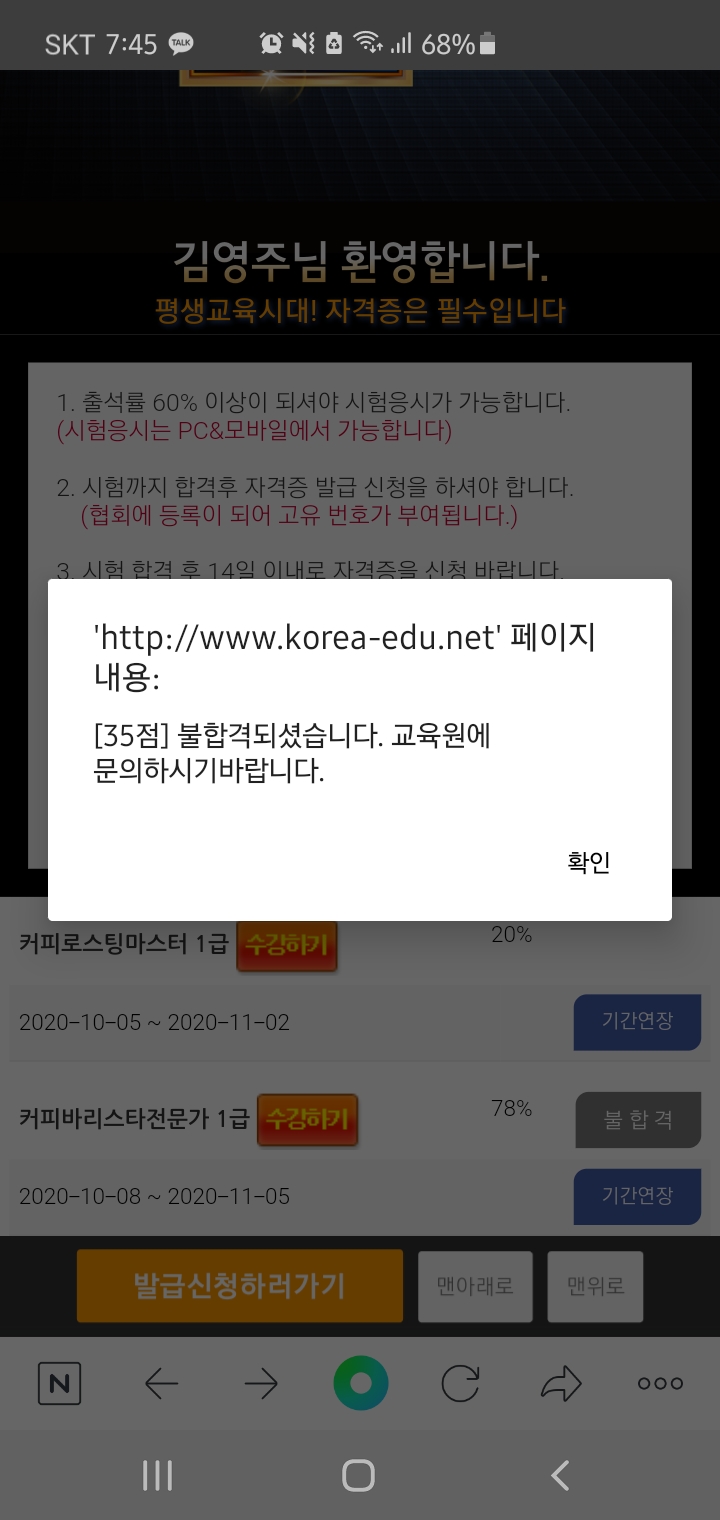Image resolution: width=720 pixels, height=1520 pixels.
Task: Extend period for the 2020-10-05 course
Action: click(x=637, y=1022)
